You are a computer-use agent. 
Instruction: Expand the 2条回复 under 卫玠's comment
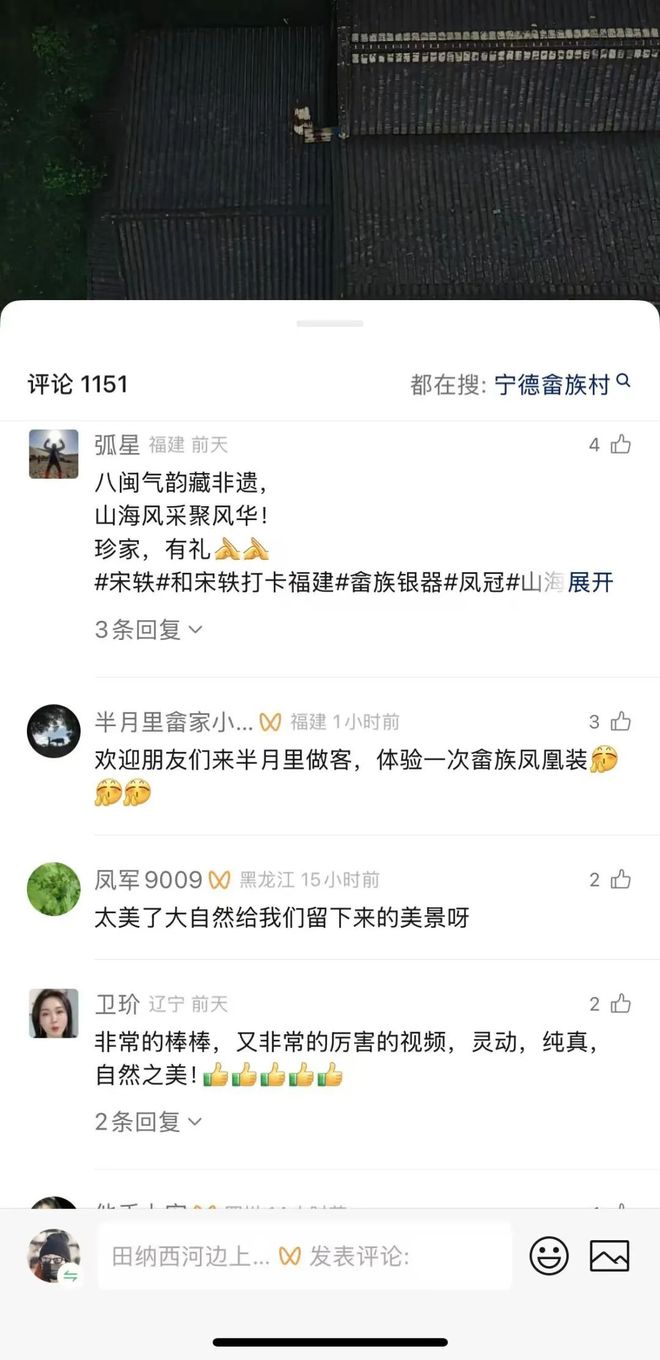[148, 1121]
